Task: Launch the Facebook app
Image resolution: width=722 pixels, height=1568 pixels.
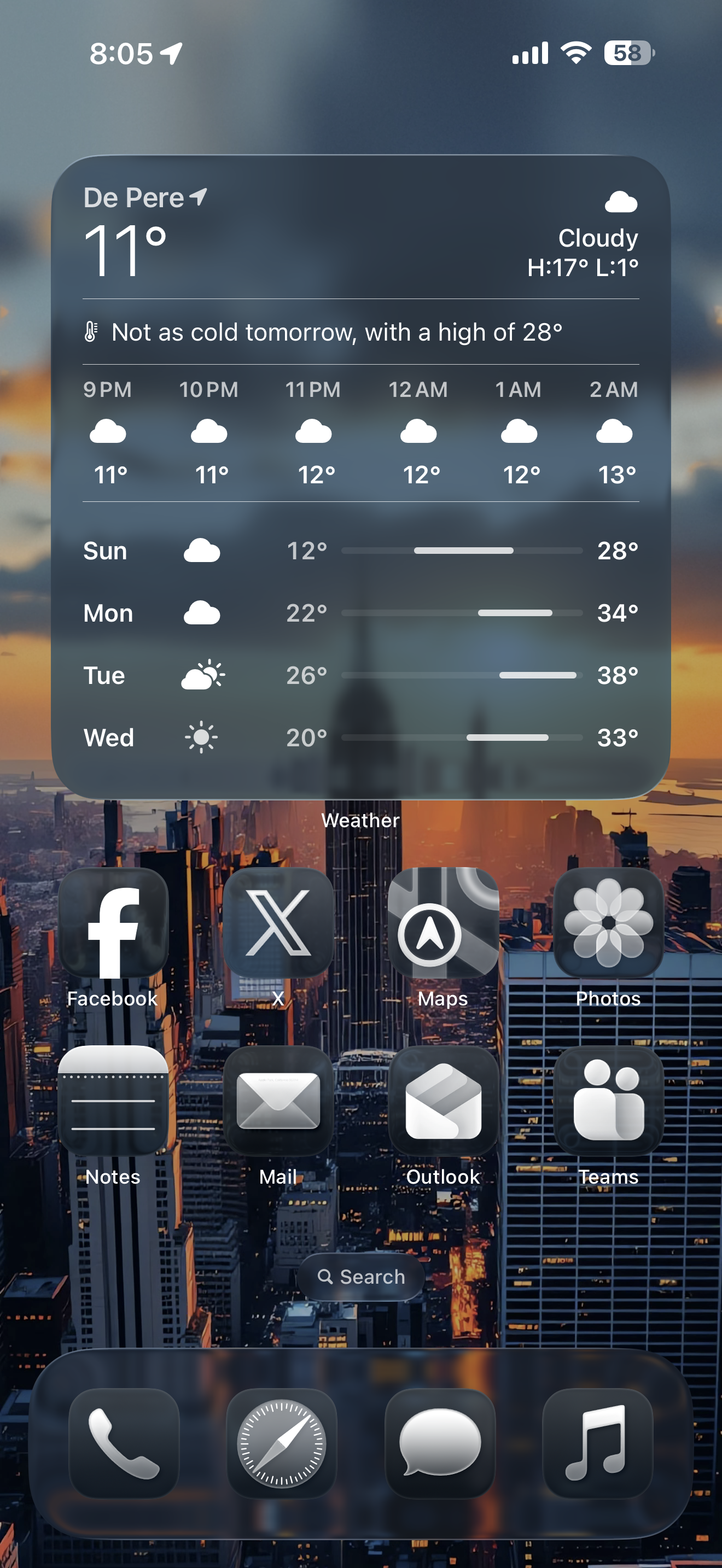Action: pos(113,922)
